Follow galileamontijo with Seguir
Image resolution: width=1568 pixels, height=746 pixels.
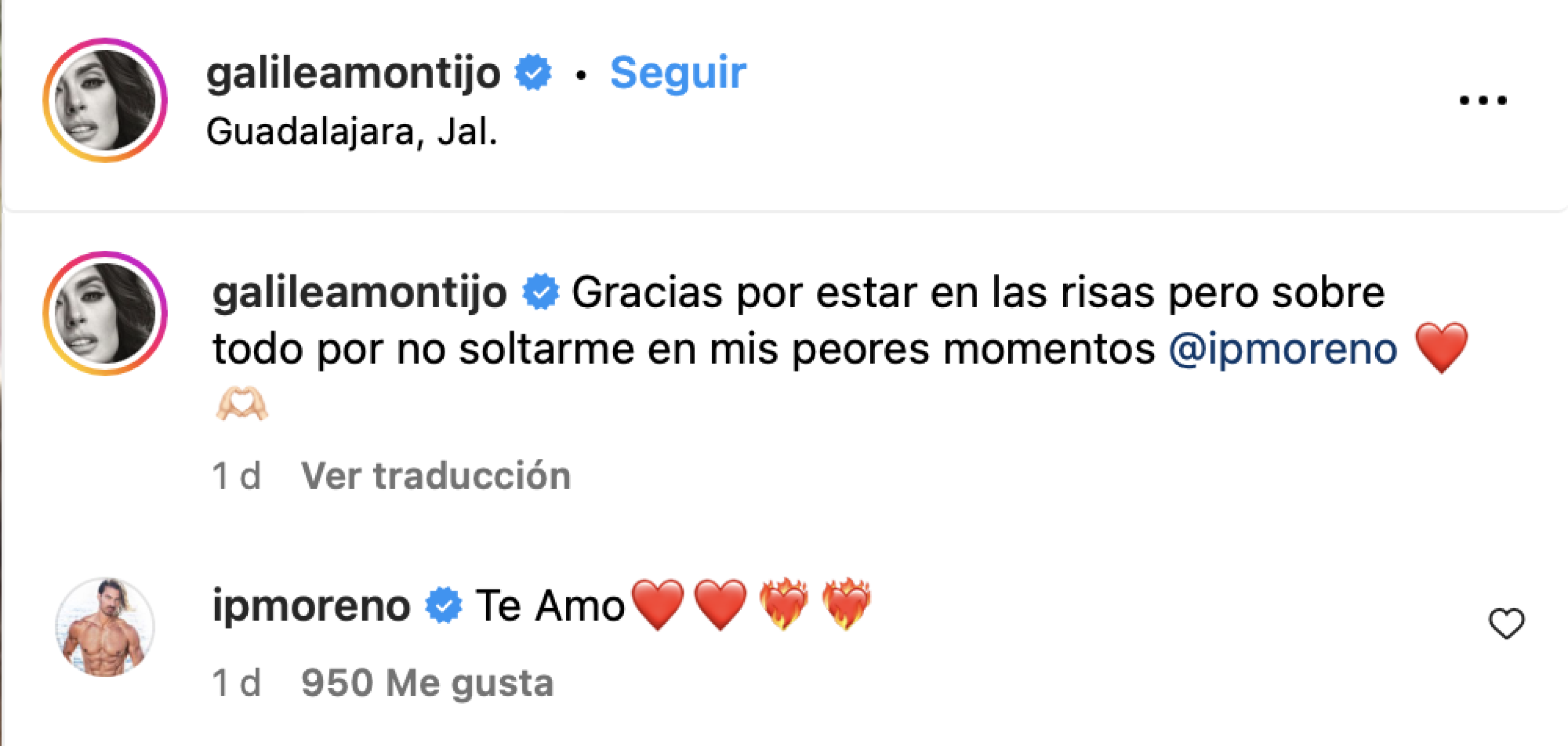(x=677, y=73)
